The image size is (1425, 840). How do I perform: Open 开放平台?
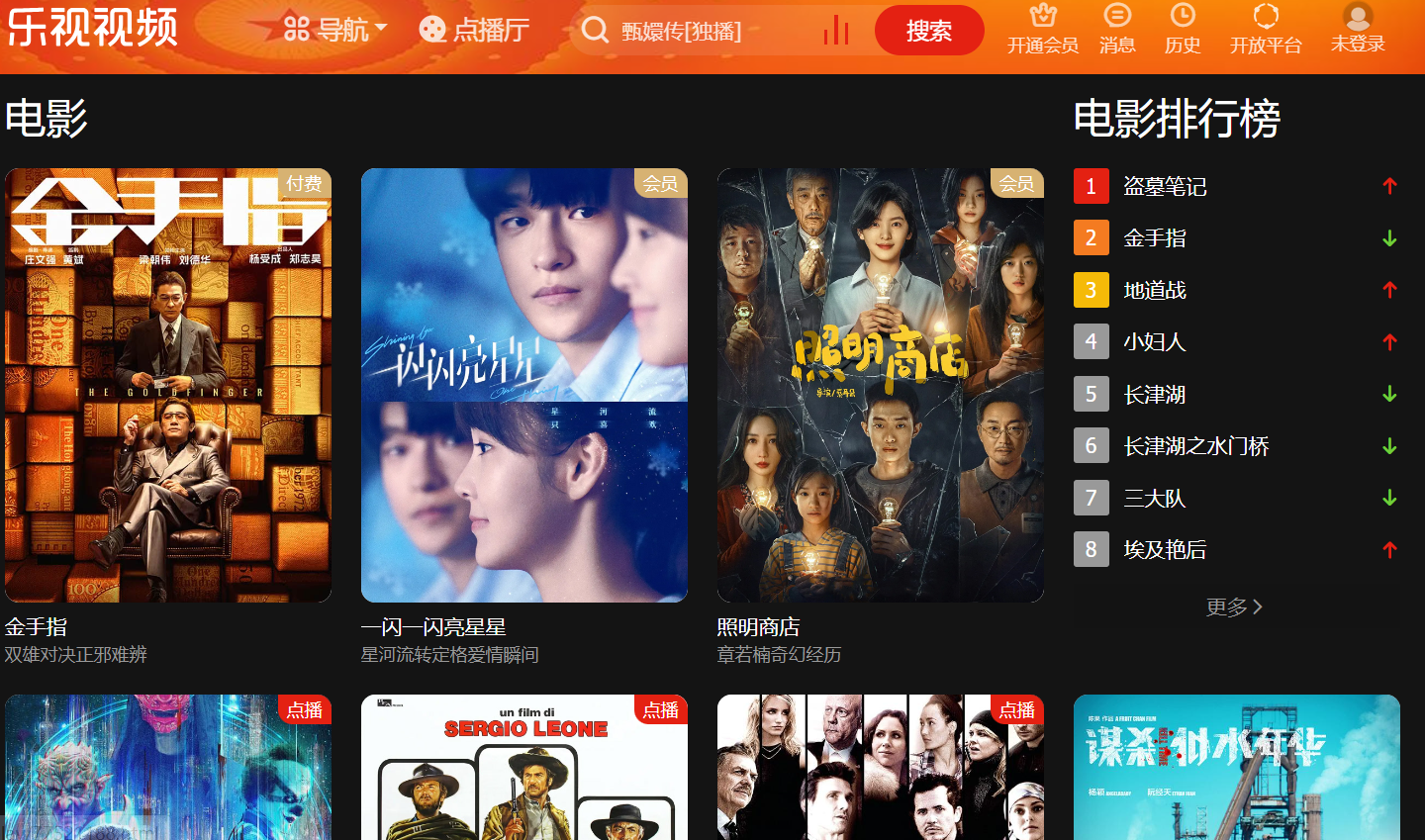pyautogui.click(x=1265, y=29)
